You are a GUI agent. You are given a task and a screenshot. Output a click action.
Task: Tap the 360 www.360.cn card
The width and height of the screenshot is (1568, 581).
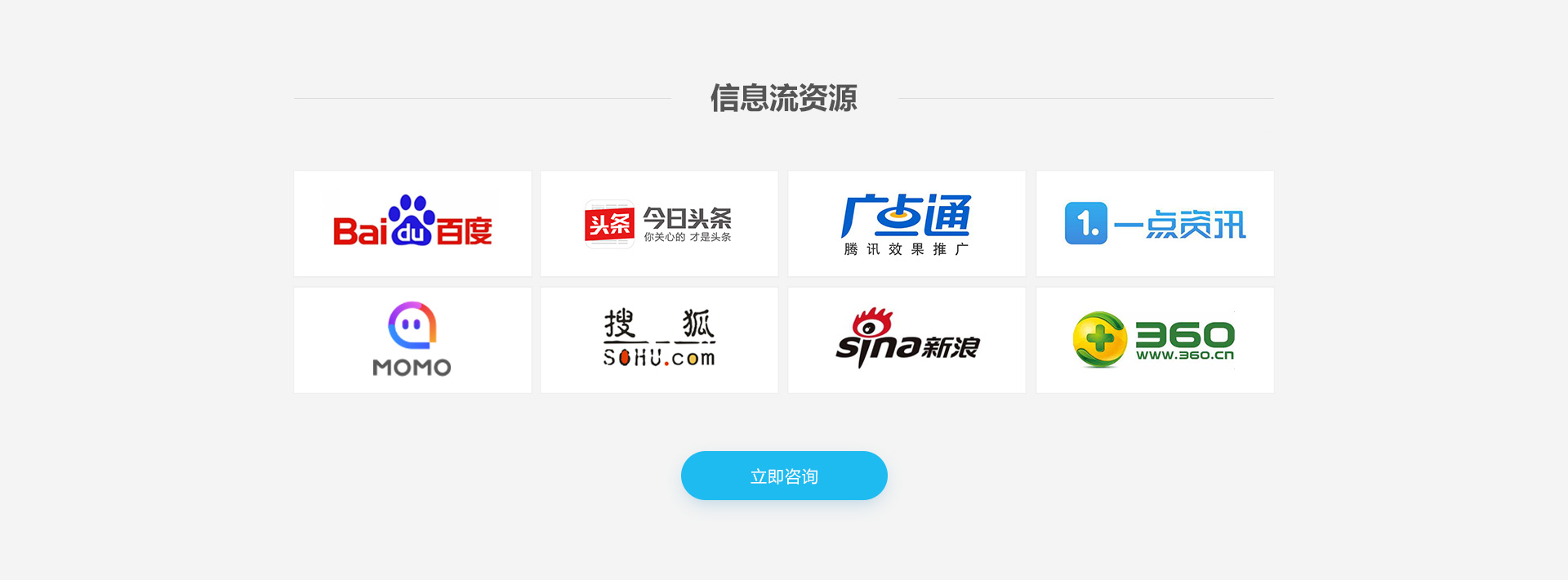[x=1155, y=340]
